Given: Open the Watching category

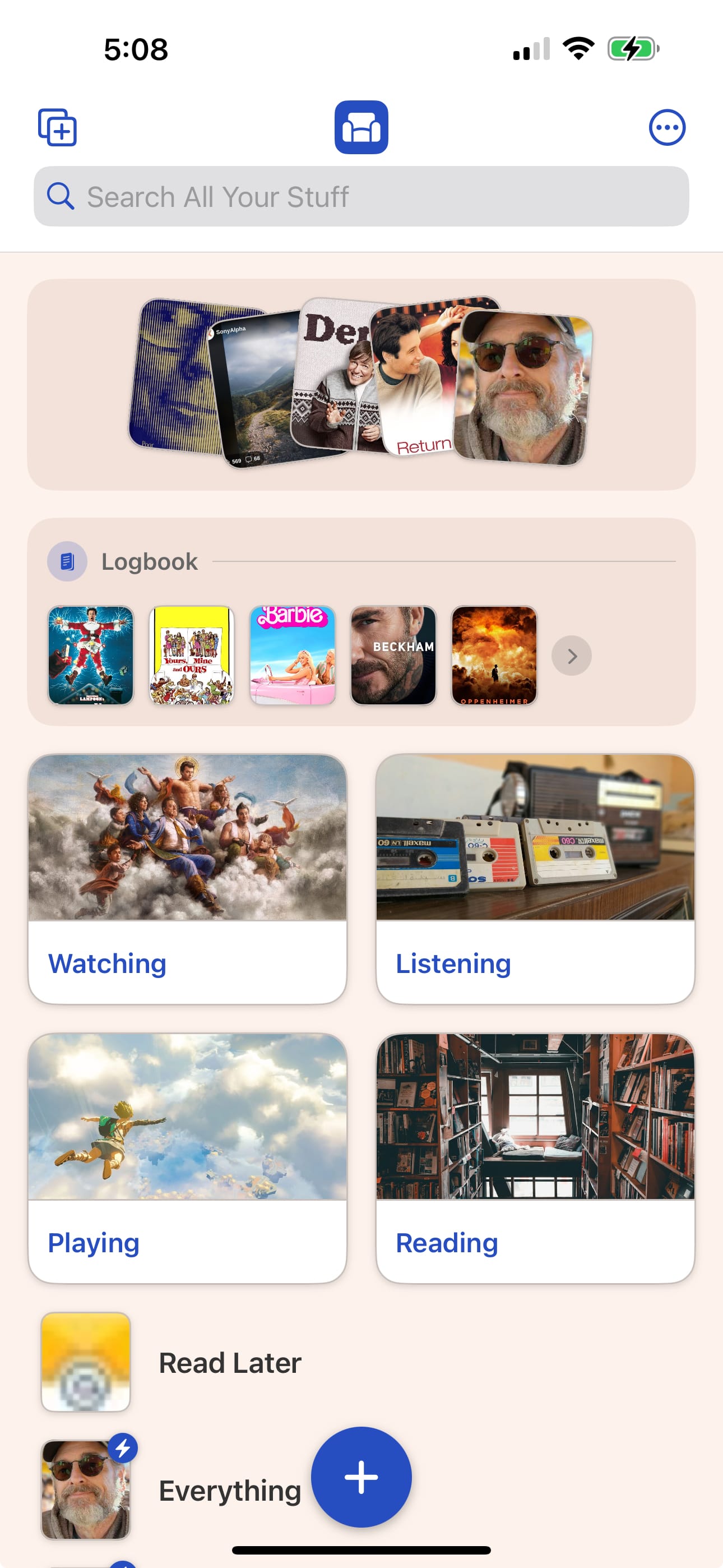Looking at the screenshot, I should tap(187, 878).
